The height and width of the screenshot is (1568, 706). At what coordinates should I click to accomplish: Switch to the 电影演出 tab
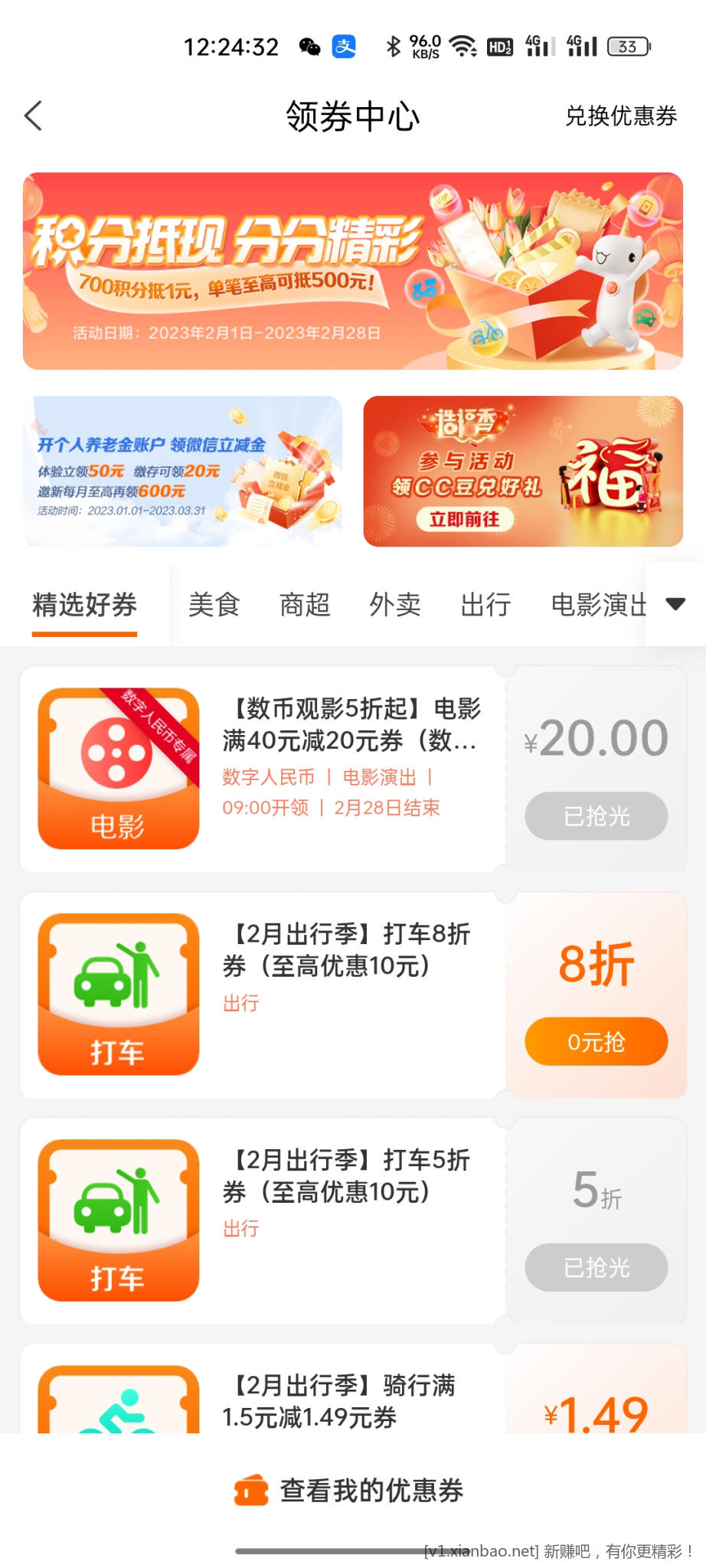coord(597,605)
